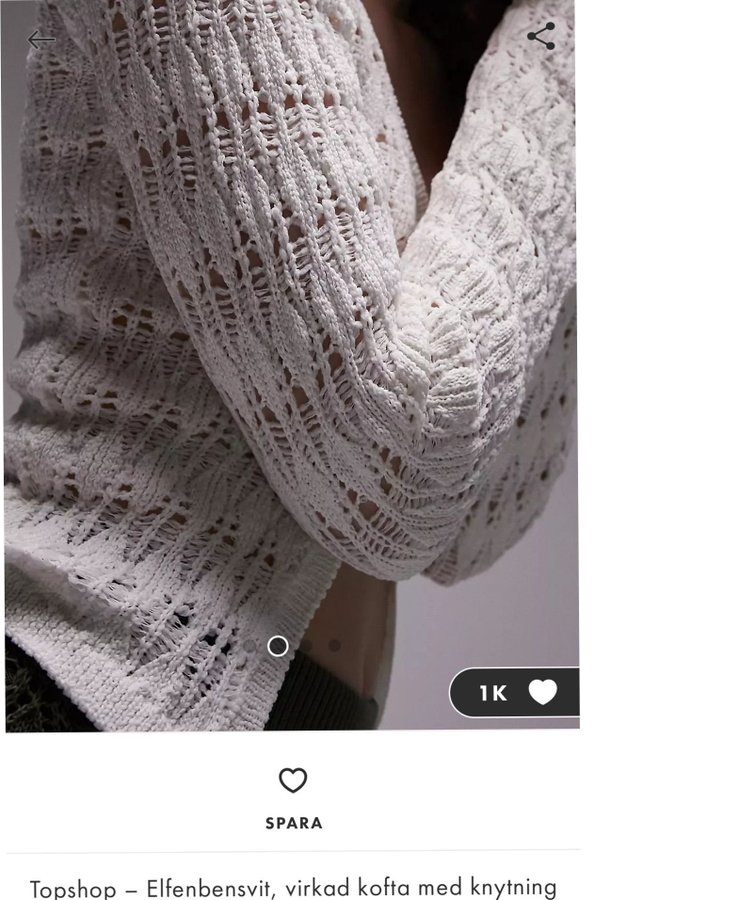Screen dimensions: 739x900
Task: Save the item with Spara heart
Action: [293, 781]
